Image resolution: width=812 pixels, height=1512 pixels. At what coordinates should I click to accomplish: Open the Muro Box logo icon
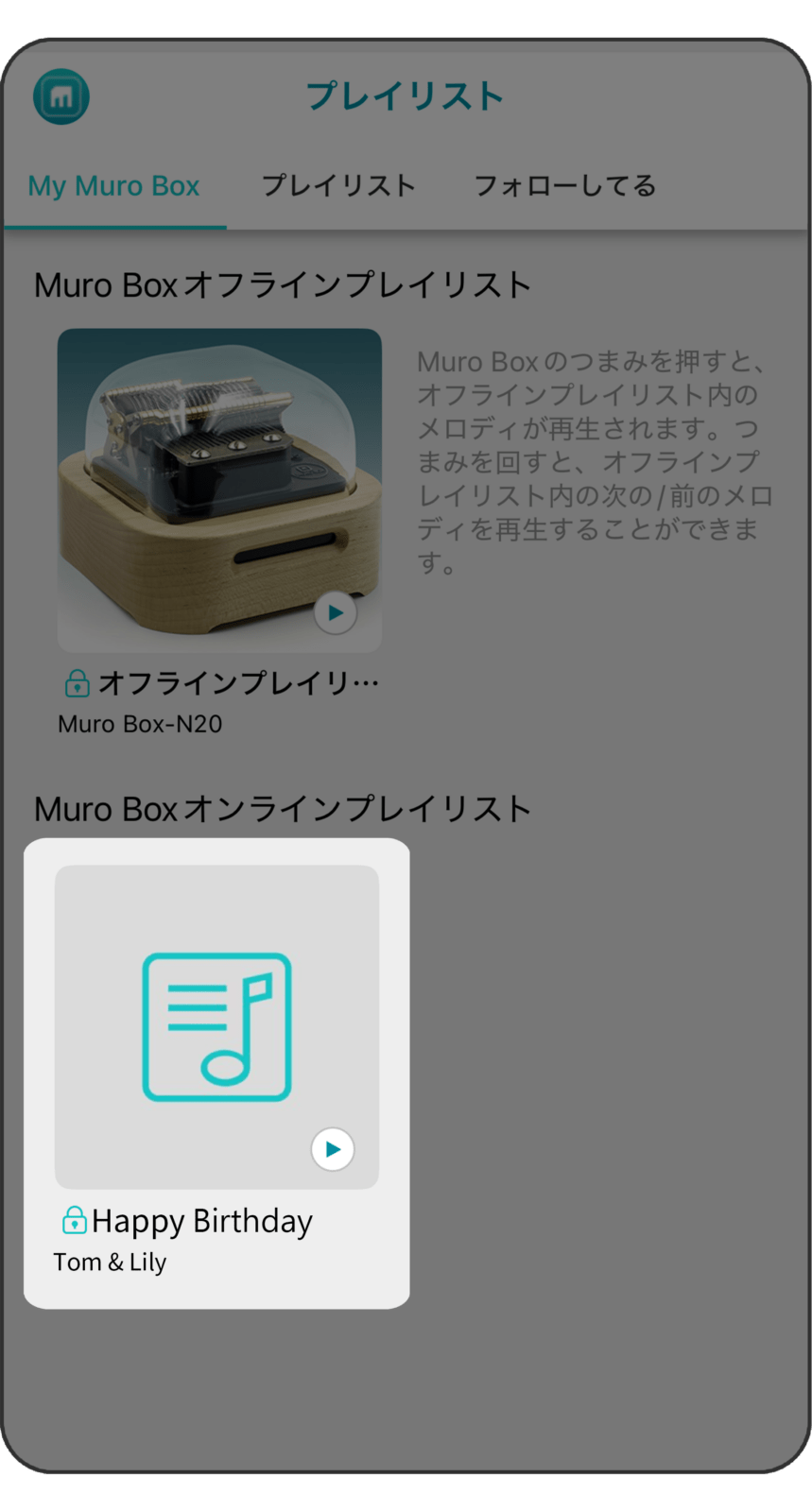61,96
